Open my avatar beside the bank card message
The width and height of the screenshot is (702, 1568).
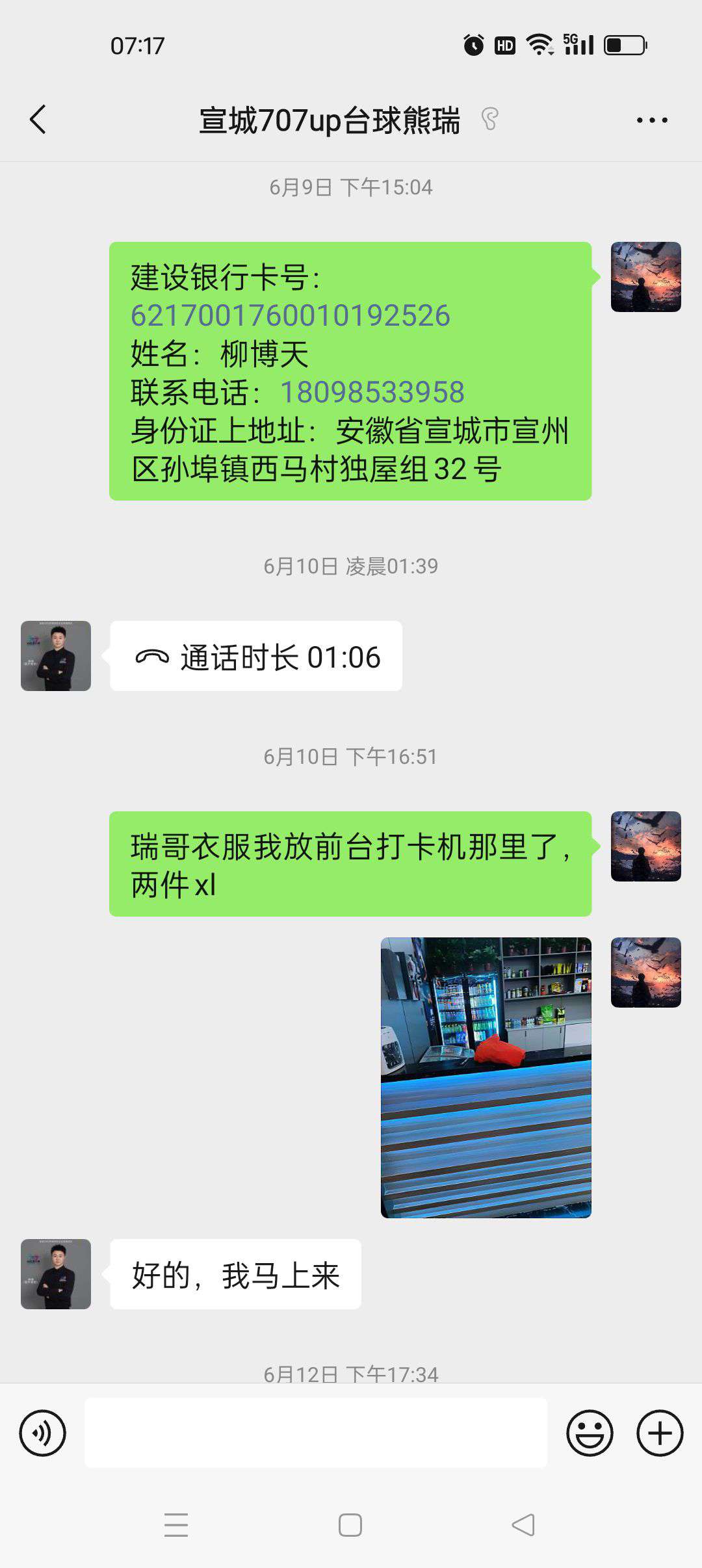tap(646, 277)
